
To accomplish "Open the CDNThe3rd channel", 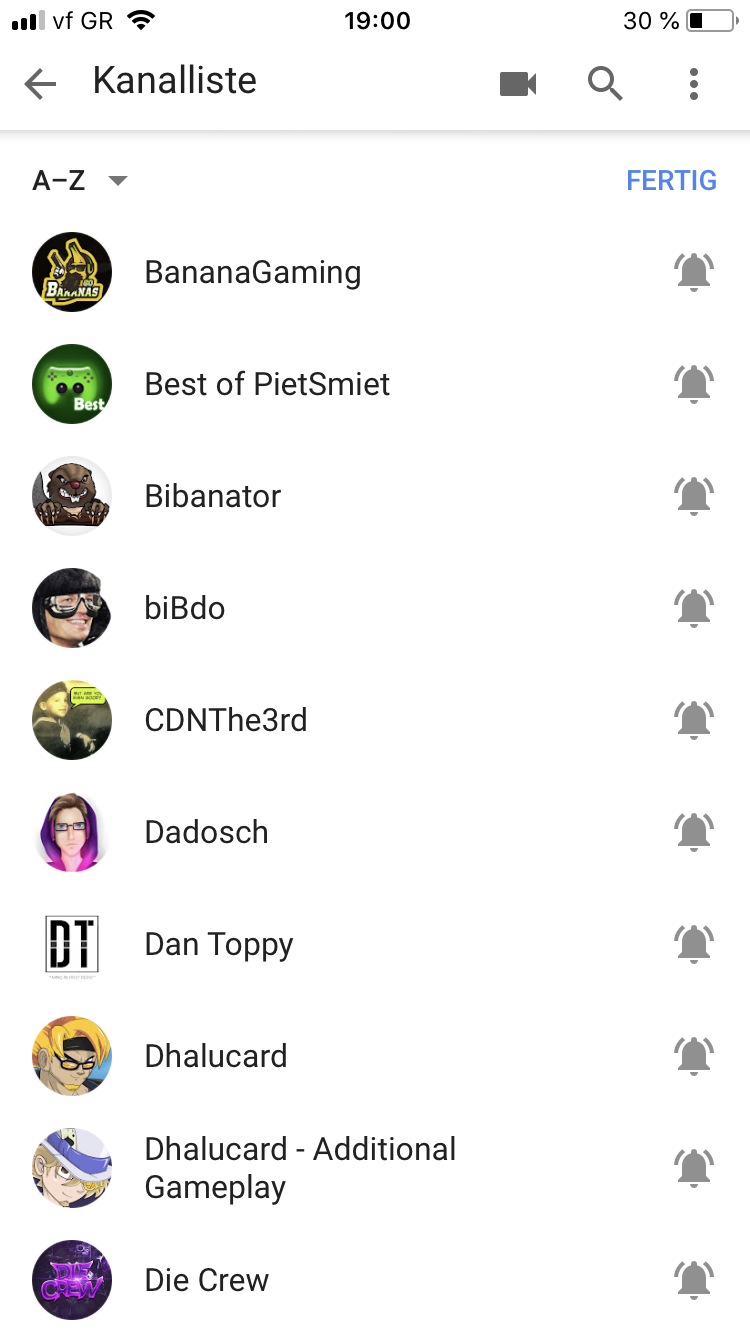I will point(226,720).
